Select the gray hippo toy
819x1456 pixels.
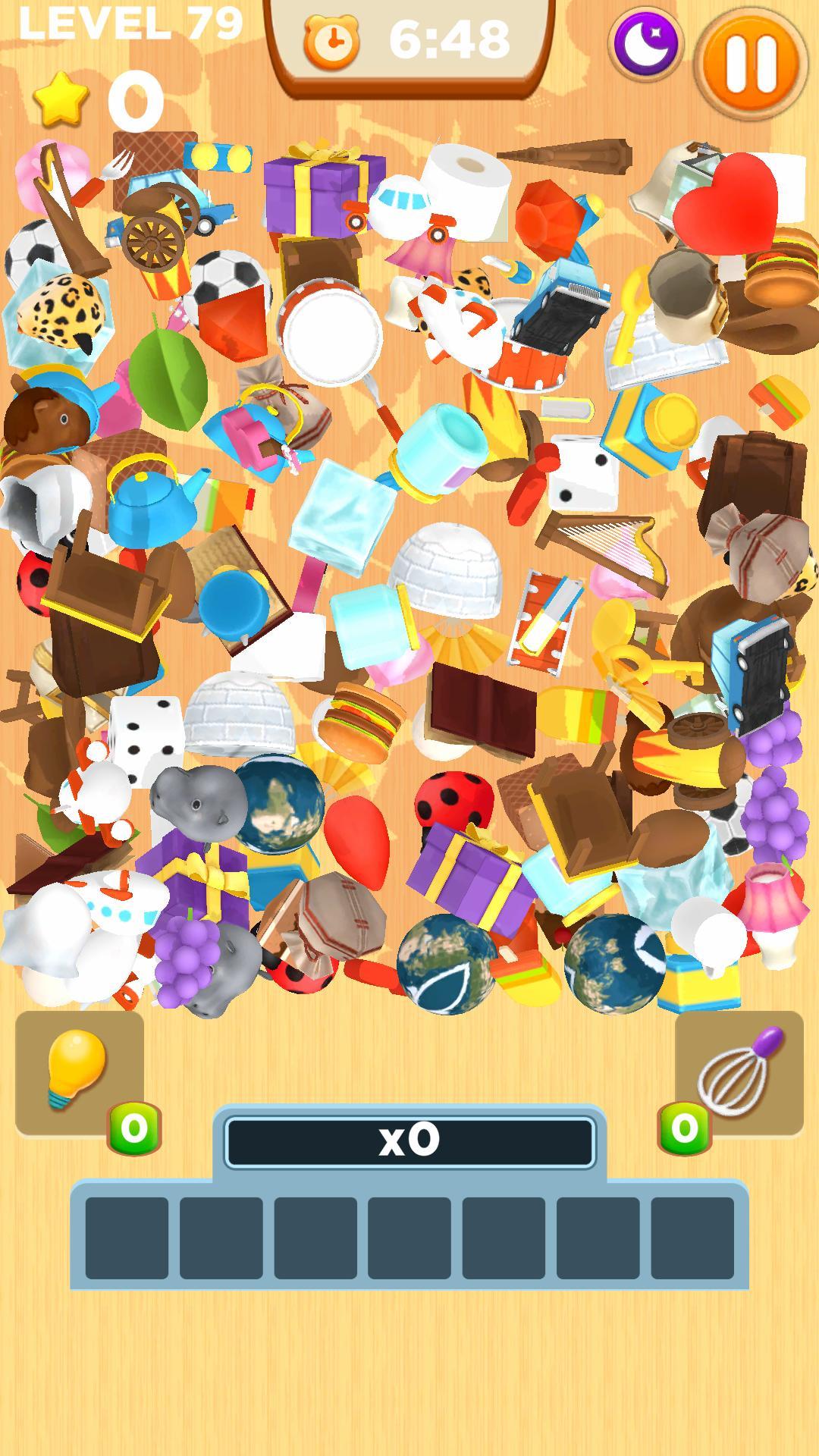click(199, 796)
